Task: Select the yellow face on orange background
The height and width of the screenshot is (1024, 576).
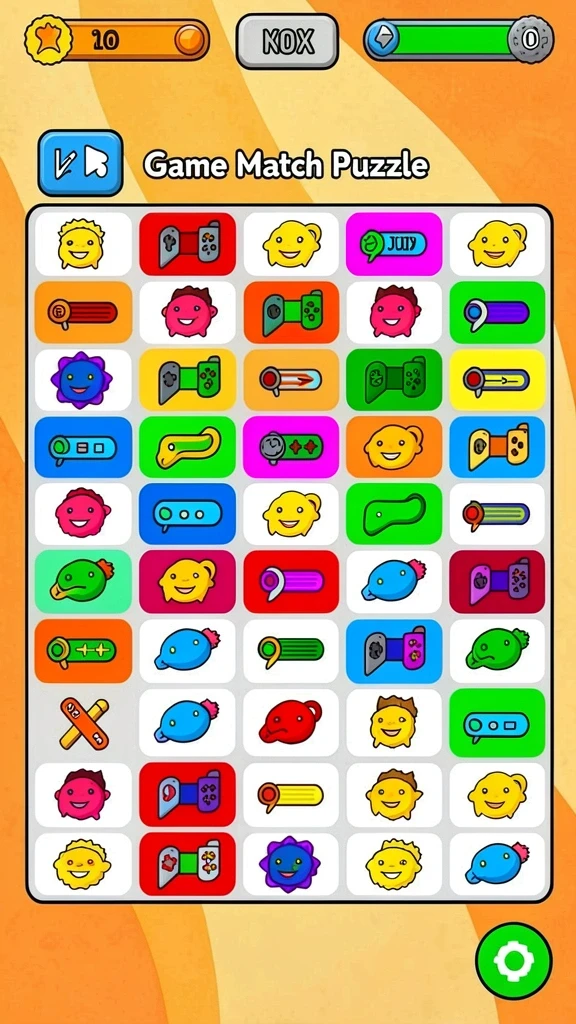Action: click(394, 447)
